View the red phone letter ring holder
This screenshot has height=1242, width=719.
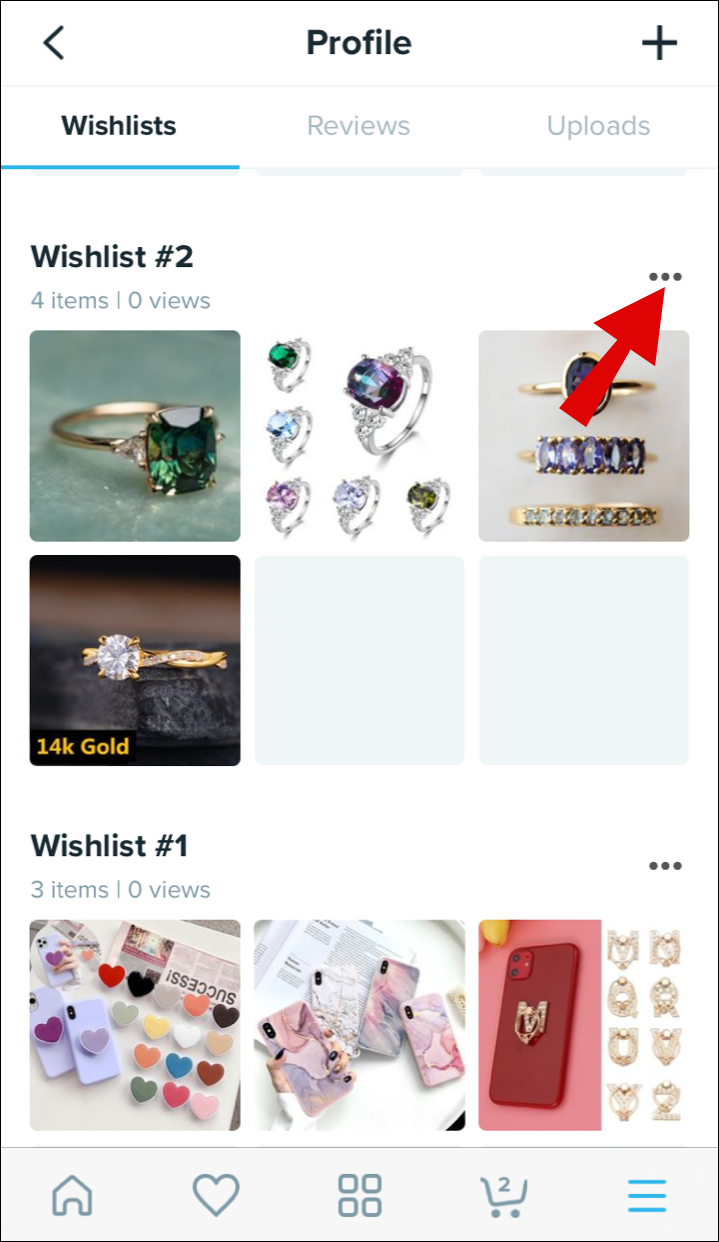583,1025
